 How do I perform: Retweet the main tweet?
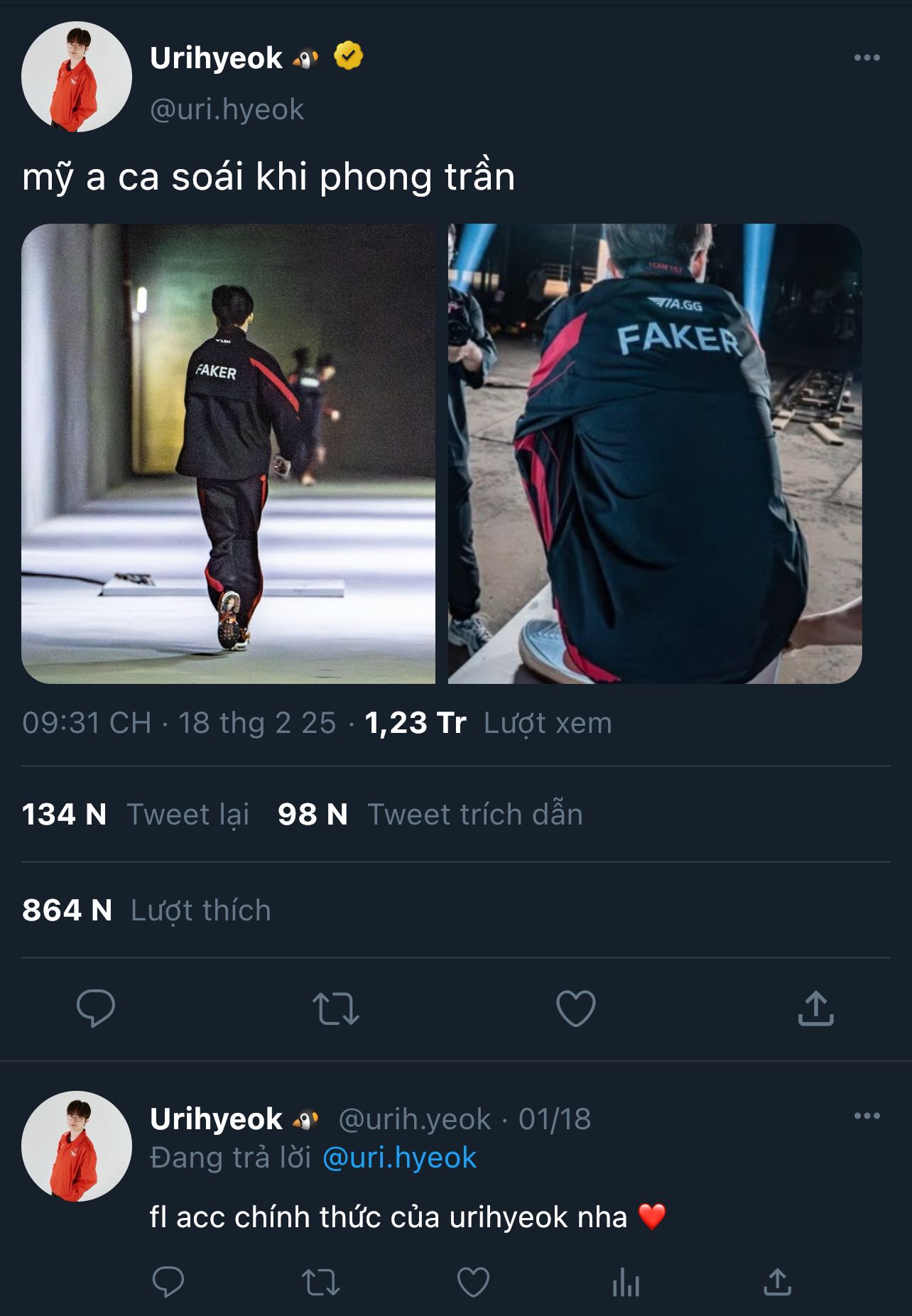click(x=335, y=1008)
